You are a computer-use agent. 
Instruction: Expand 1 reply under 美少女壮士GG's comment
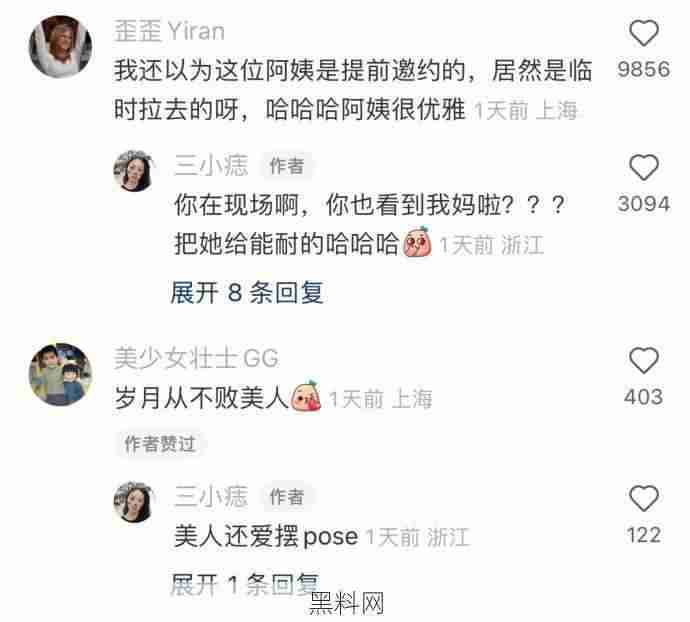(246, 584)
